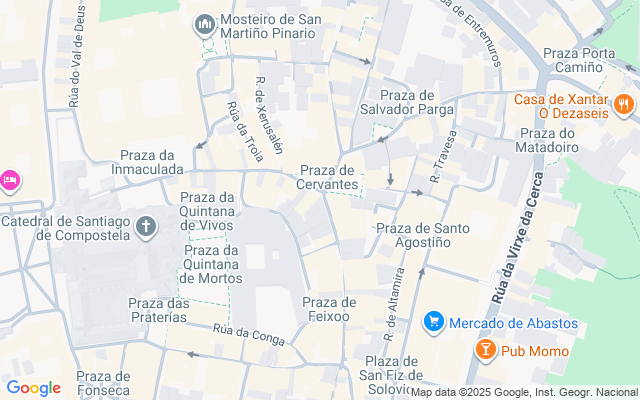Tap the Casa de Xantar O Dezaseis restaurant pin
Image resolution: width=640 pixels, height=400 pixels.
(623, 103)
